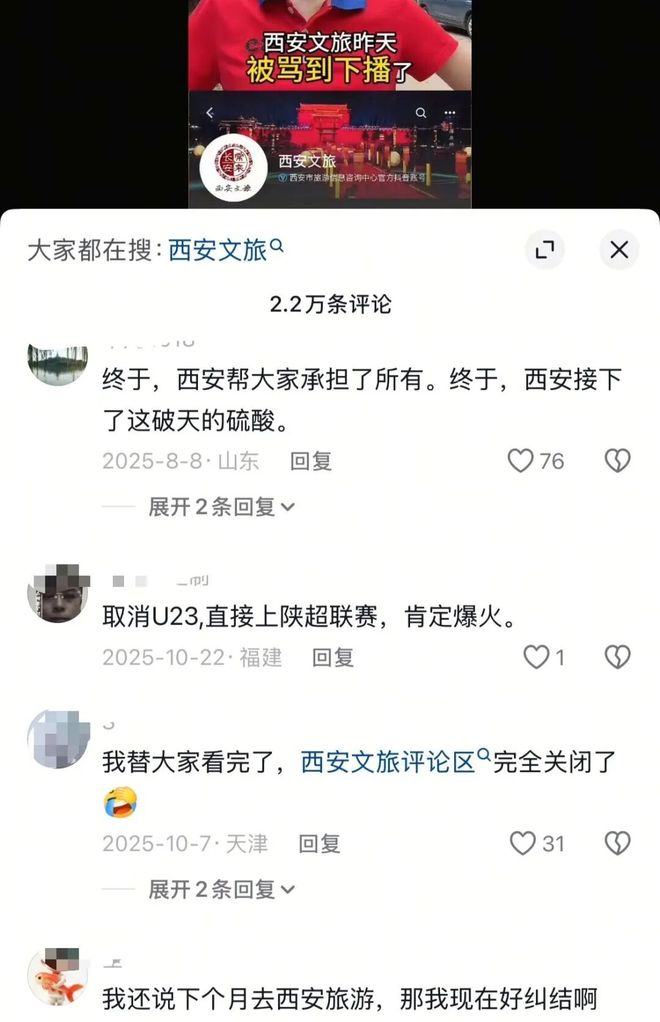Expand 2 replies under the 天津 comment
The image size is (660, 1022).
[221, 889]
